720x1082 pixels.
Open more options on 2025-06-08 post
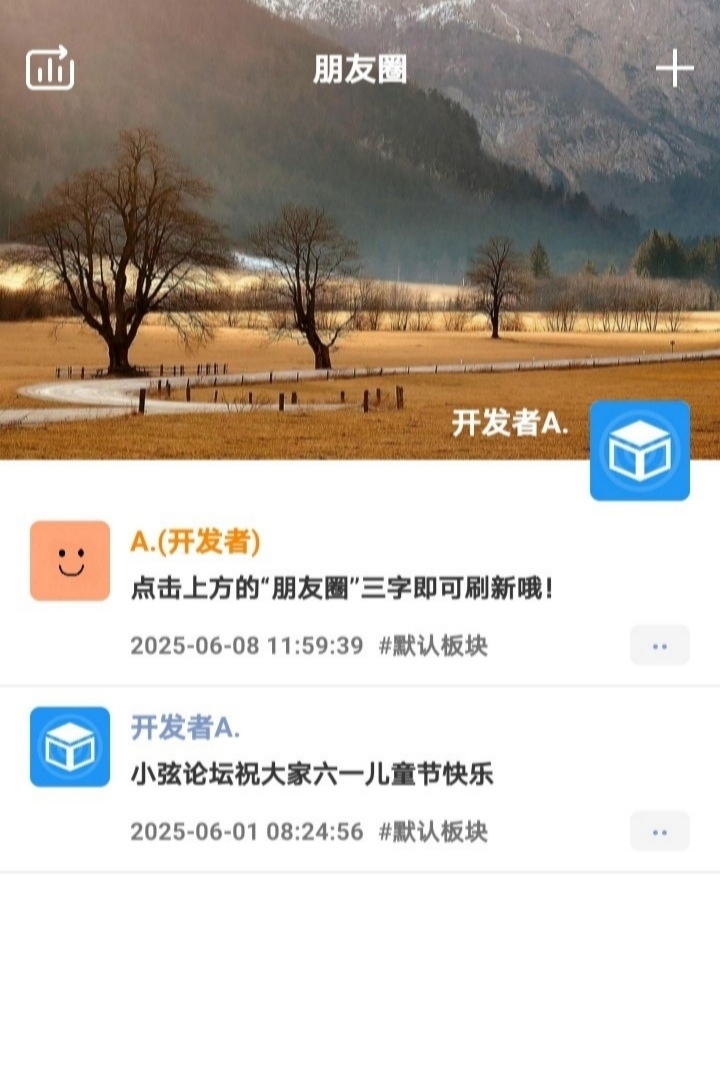[659, 645]
